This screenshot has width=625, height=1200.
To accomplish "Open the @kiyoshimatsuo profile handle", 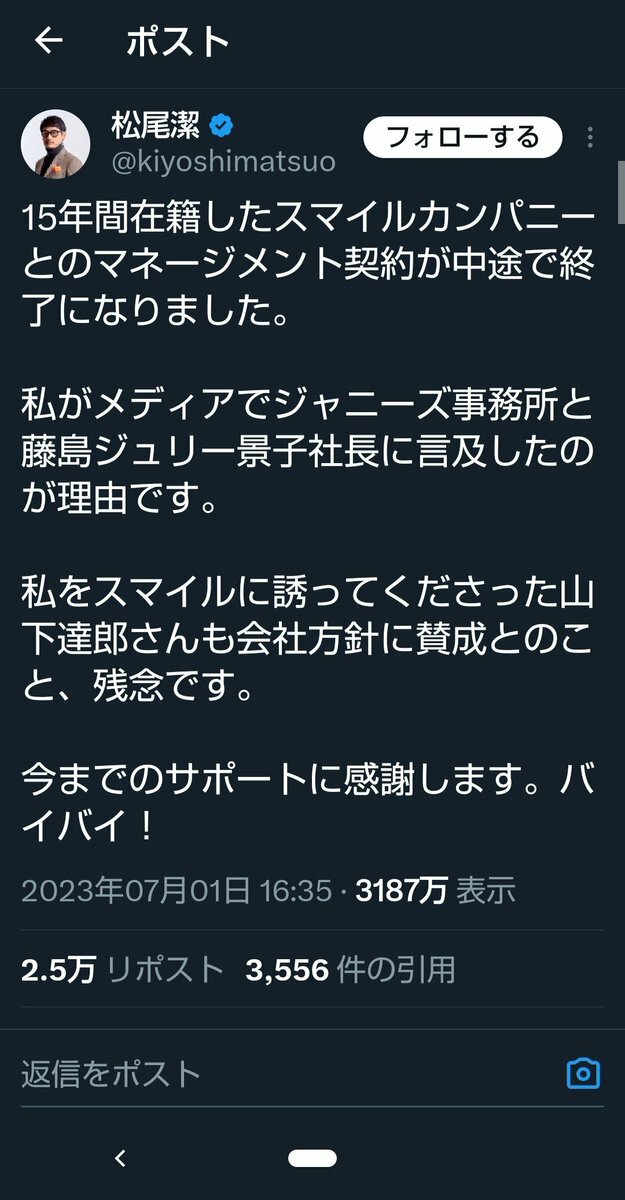I will (x=223, y=161).
